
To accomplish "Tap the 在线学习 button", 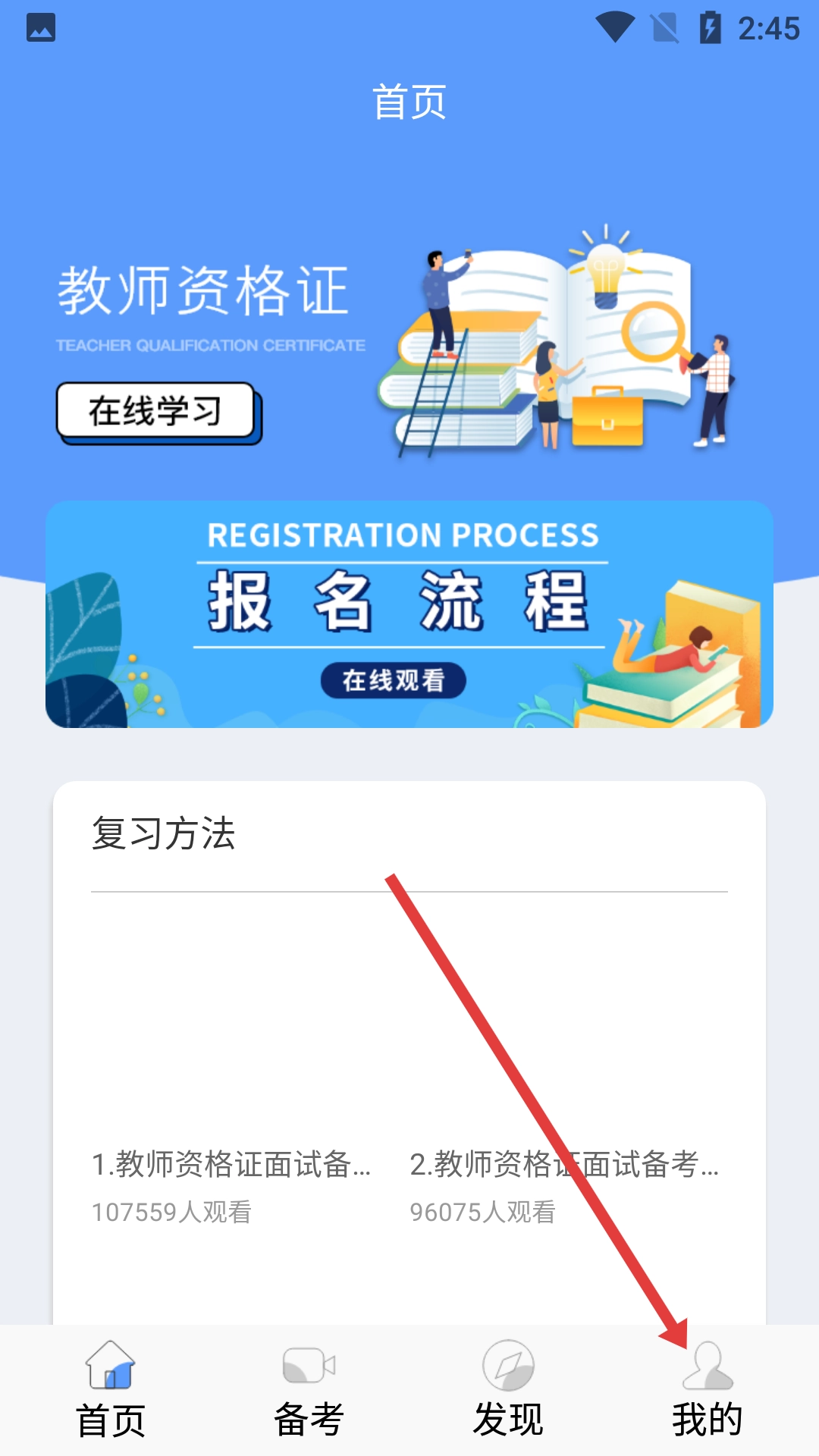I will [x=156, y=411].
